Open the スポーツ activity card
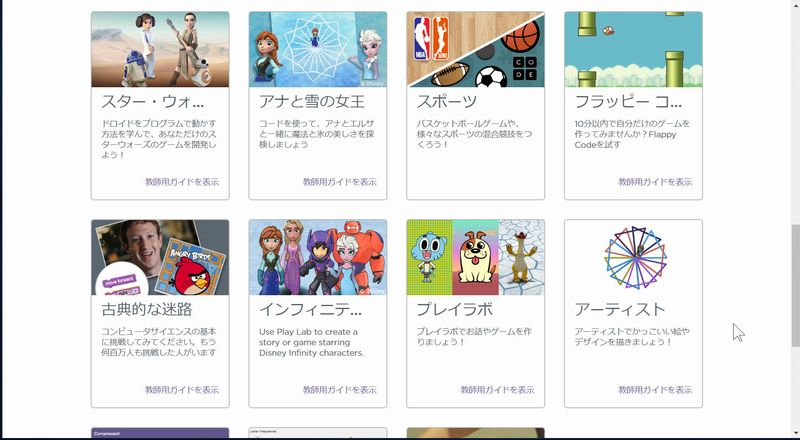 click(x=475, y=50)
